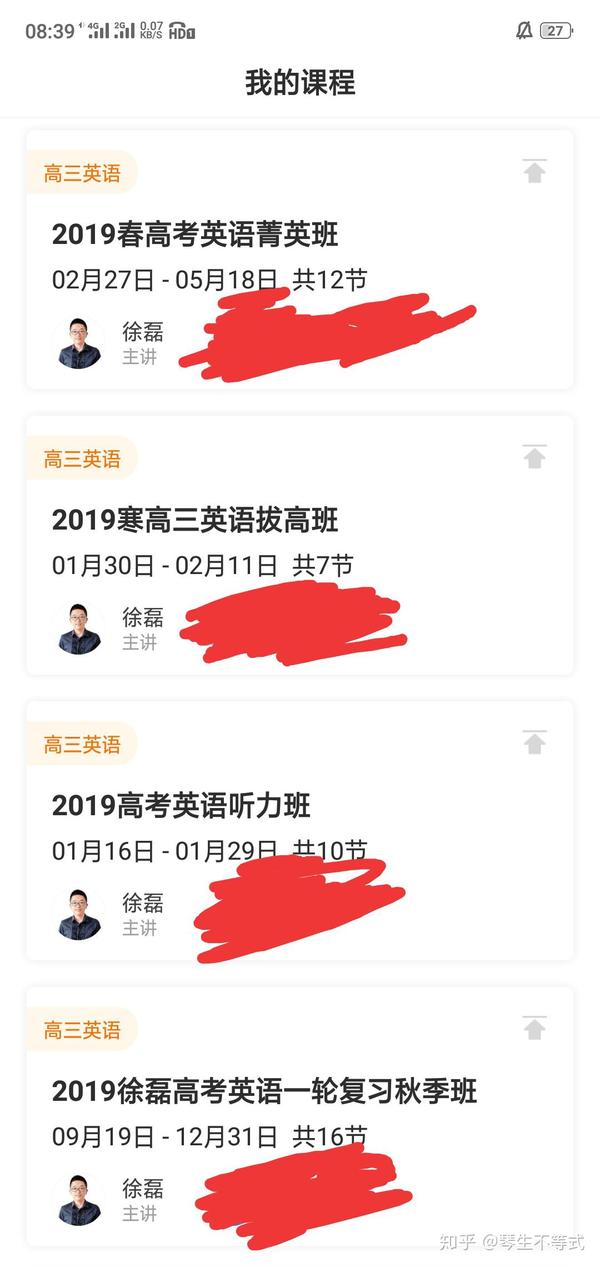This screenshot has height=1267, width=600.
Task: Open the 2019春高考英语菁英班 course card
Action: (x=195, y=235)
